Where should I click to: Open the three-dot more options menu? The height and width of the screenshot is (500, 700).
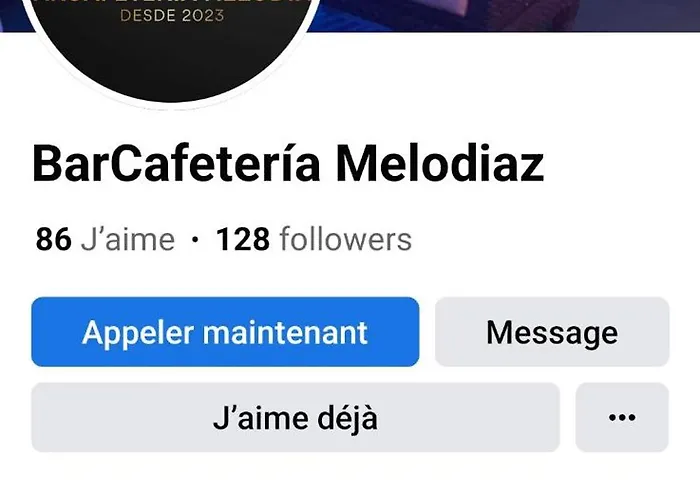click(x=621, y=417)
